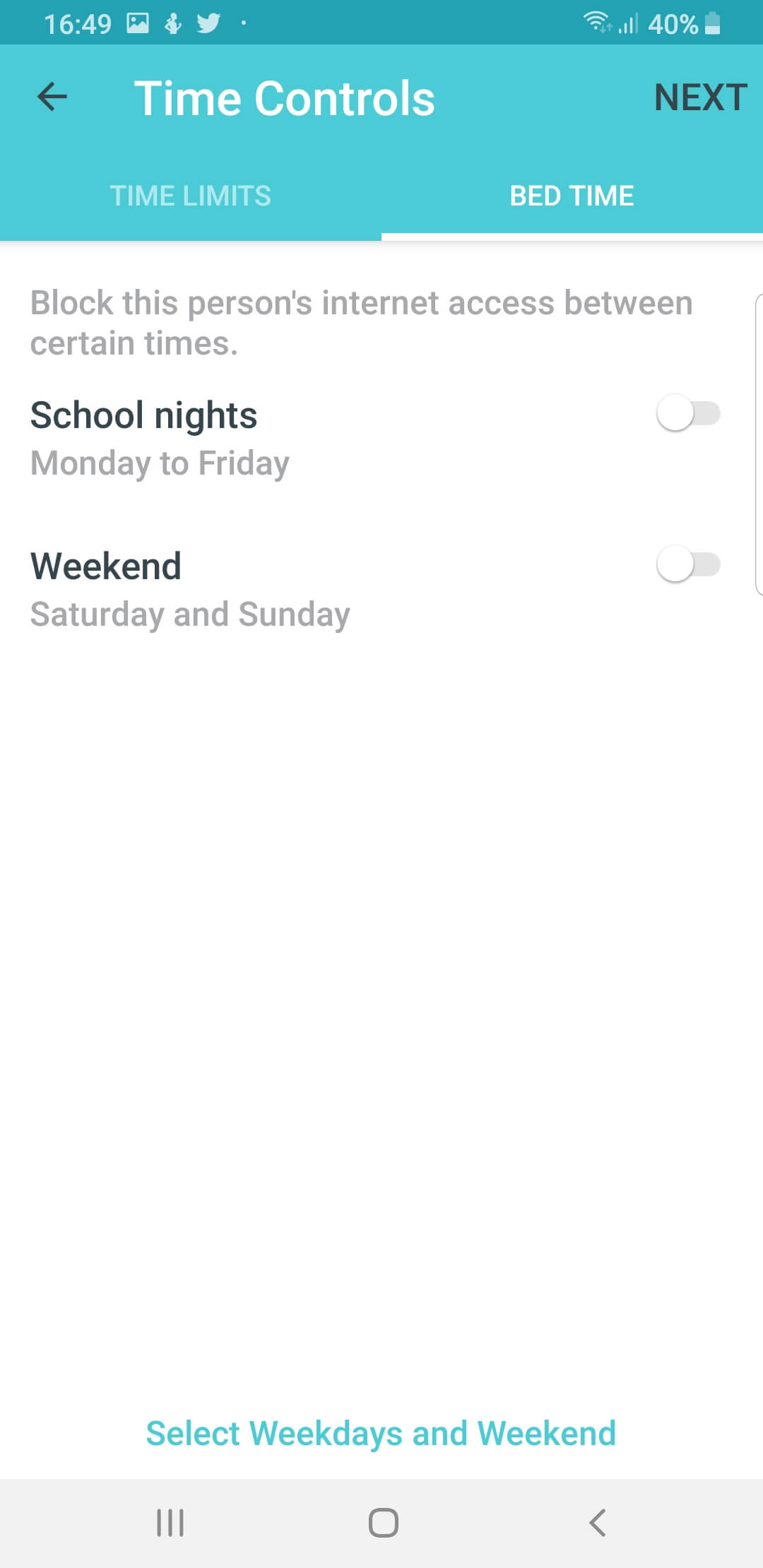
Task: Turn on the Weekend bedtime toggle
Action: tap(688, 564)
